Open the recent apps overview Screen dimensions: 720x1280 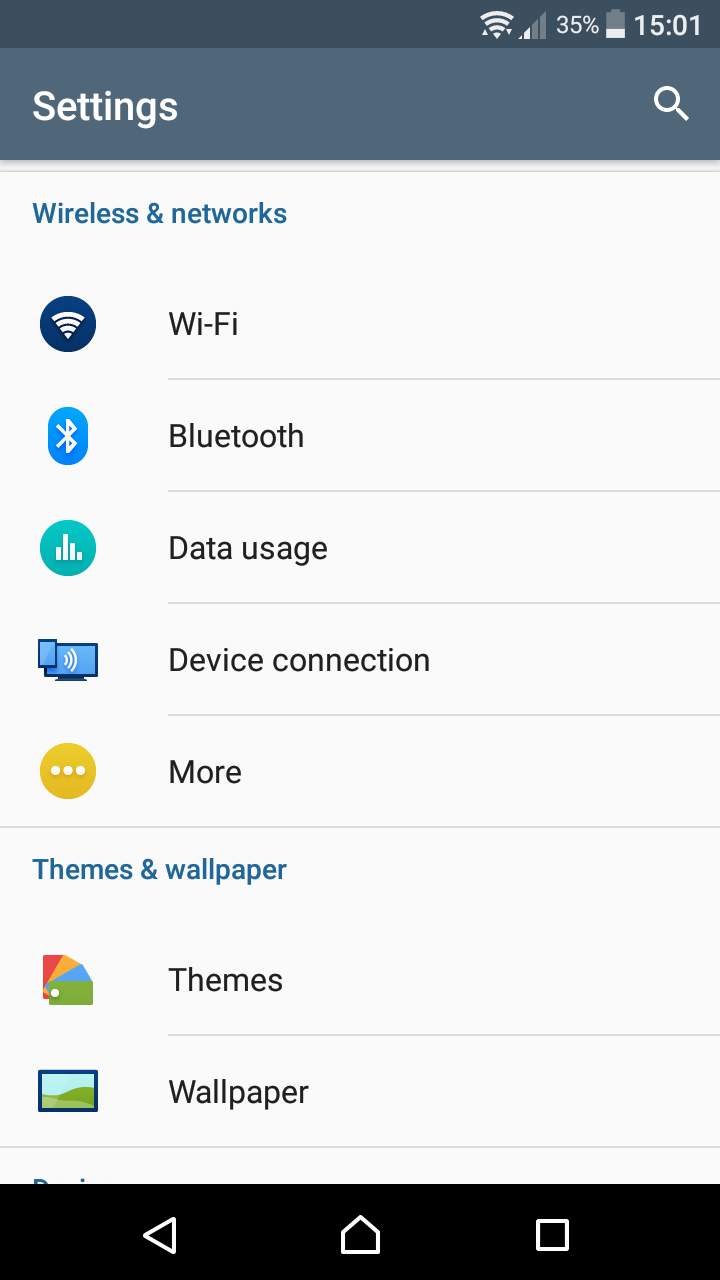point(552,1235)
